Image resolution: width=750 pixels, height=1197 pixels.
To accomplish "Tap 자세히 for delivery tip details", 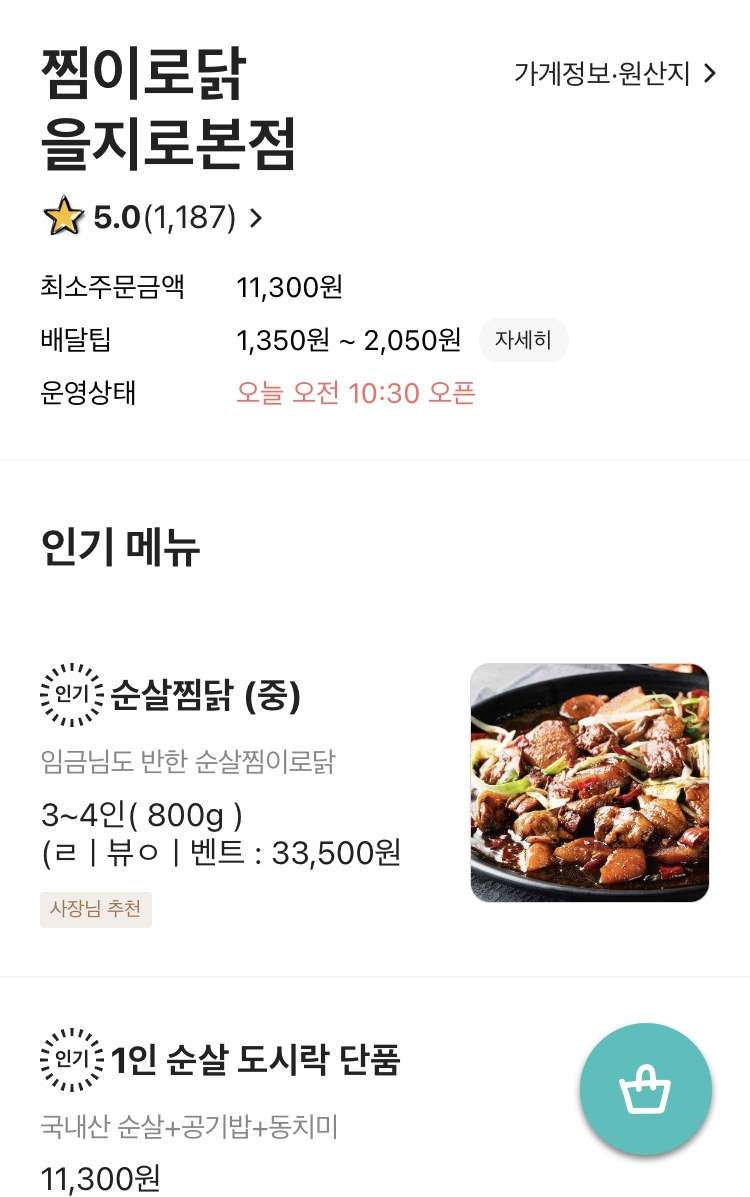I will point(523,340).
